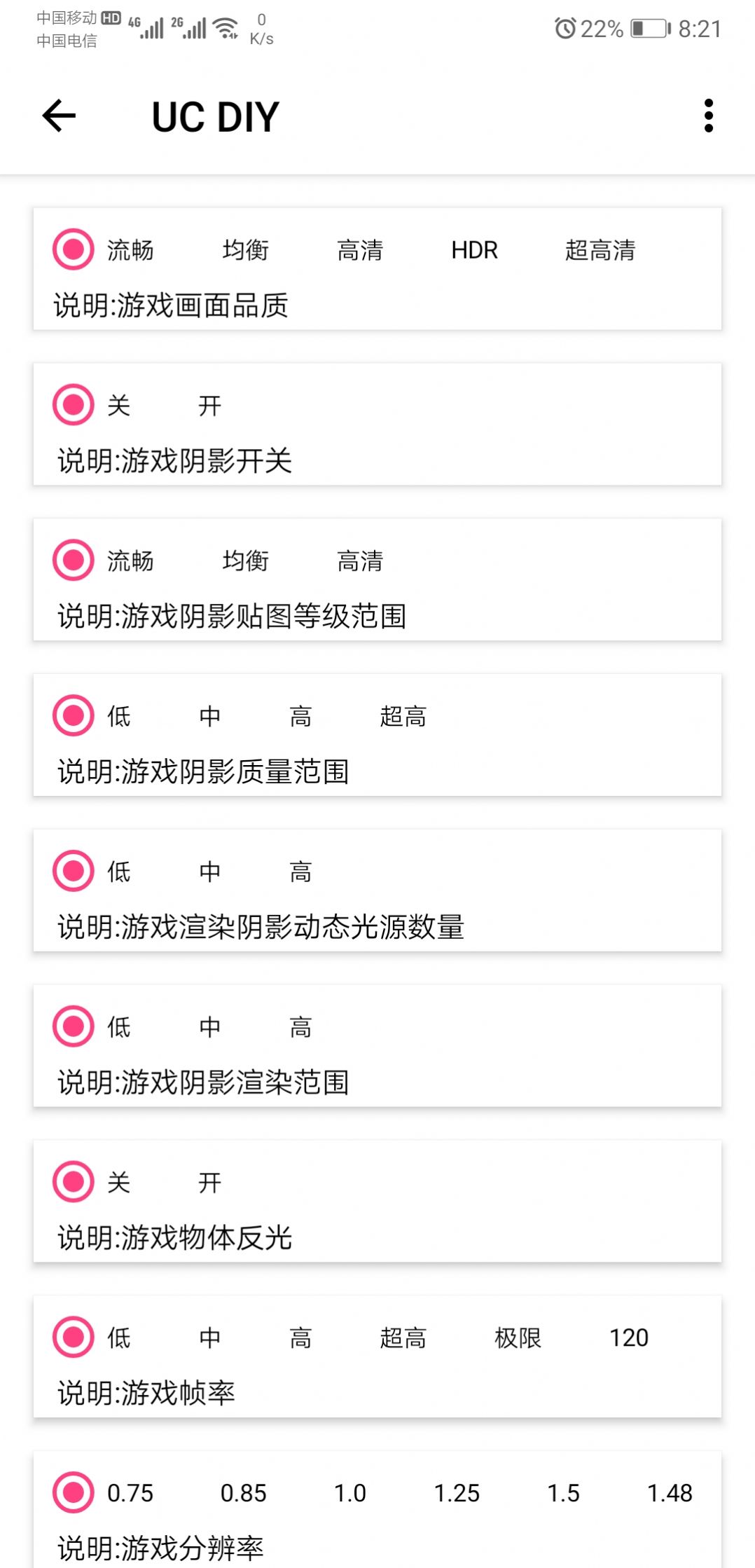The width and height of the screenshot is (755, 1568).
Task: Select 高清 shadow texture level
Action: (359, 561)
